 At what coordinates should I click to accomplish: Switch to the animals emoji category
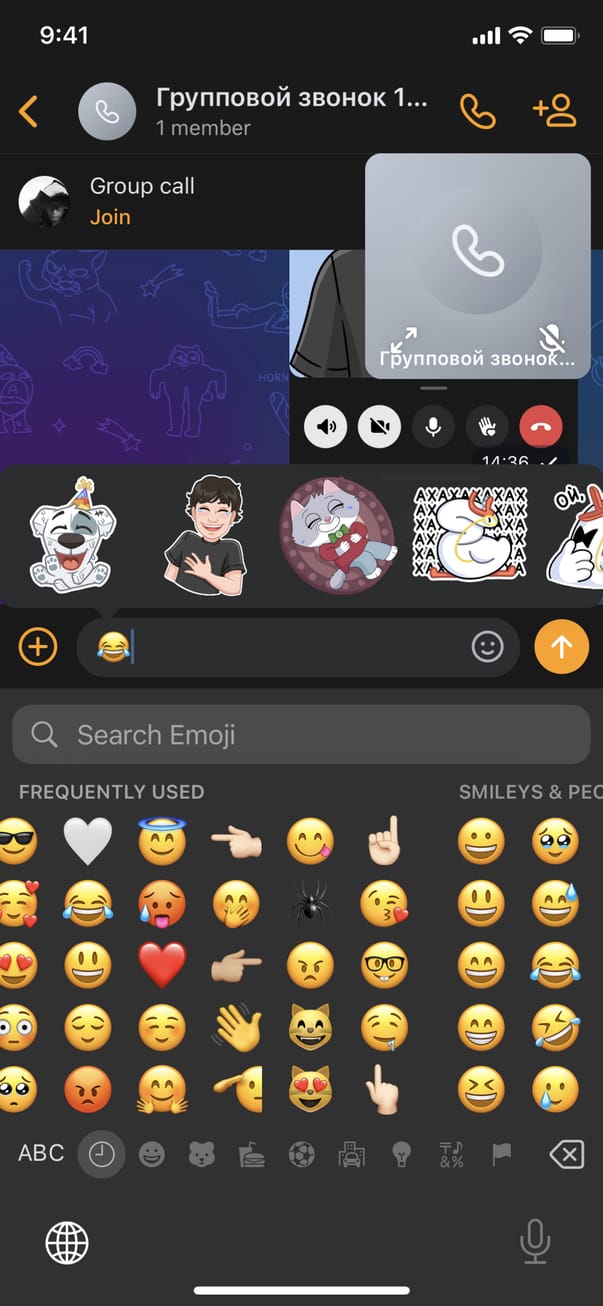point(202,1157)
